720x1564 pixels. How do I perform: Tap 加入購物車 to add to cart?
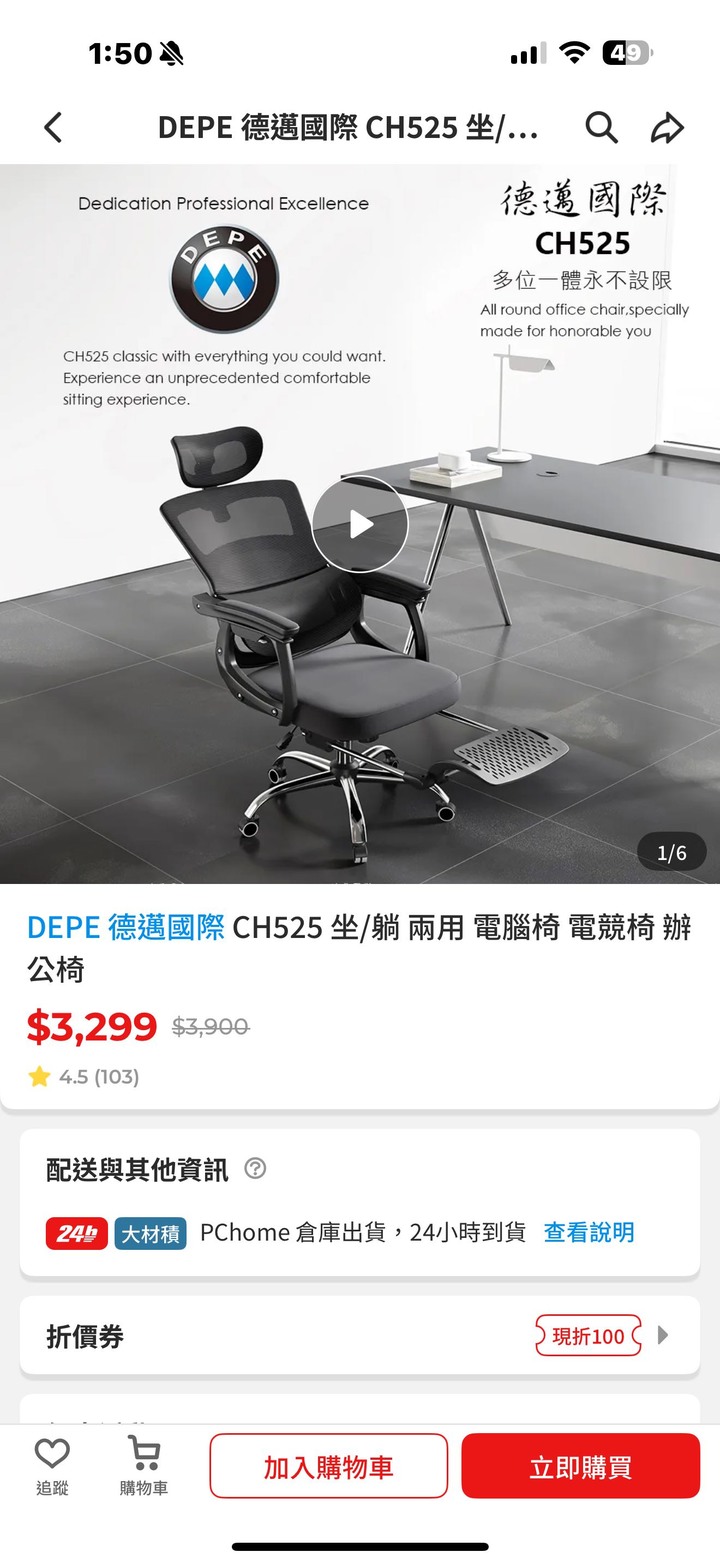coord(328,1466)
